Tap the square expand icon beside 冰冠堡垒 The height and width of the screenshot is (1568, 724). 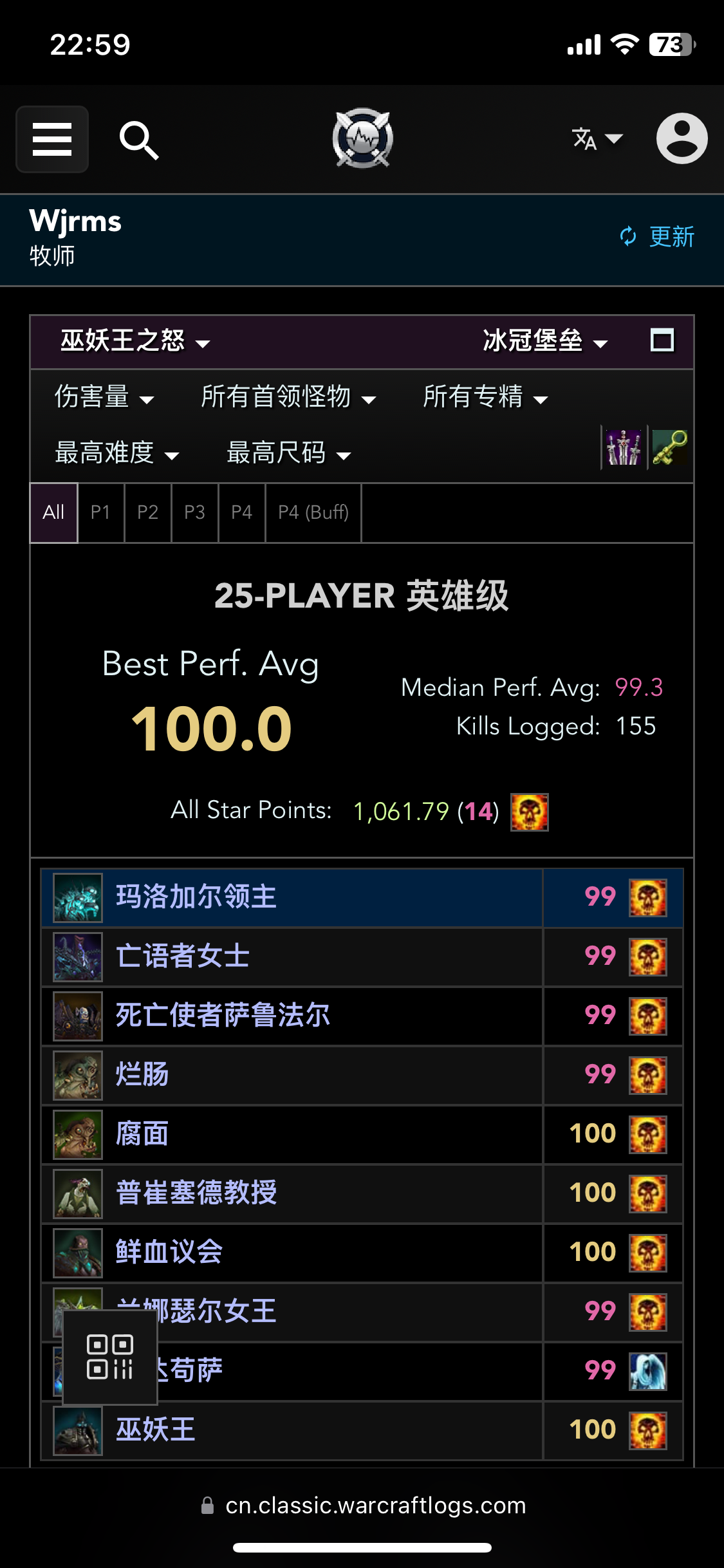[x=662, y=340]
